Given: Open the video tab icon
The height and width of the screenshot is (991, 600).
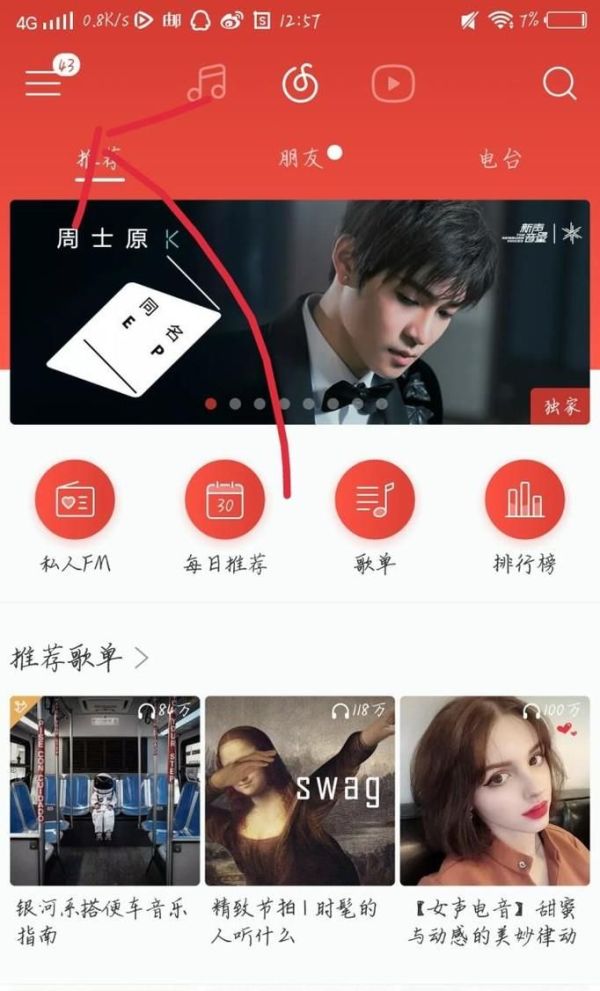Looking at the screenshot, I should coord(393,84).
